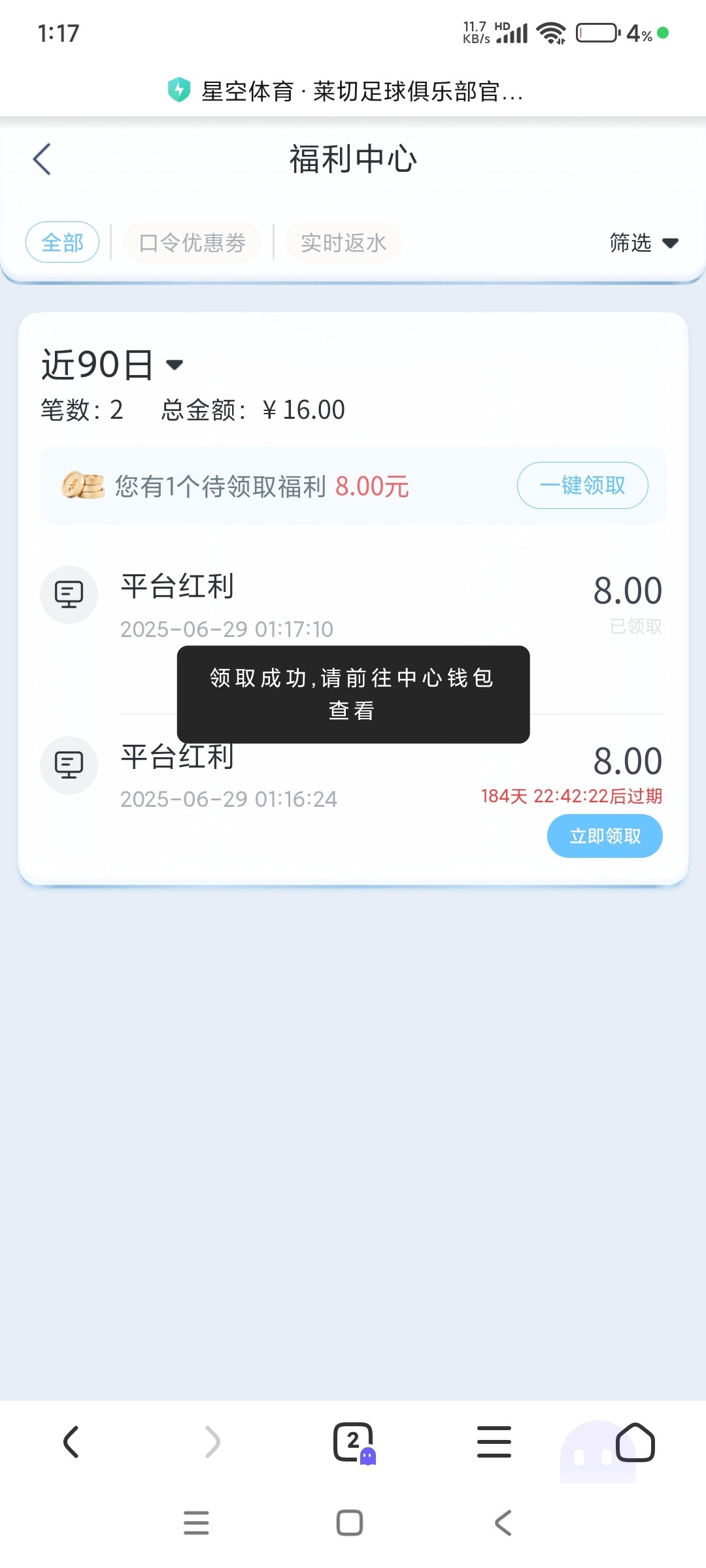Select the 全部 tab
Screen dimensions: 706x1568
pos(63,242)
